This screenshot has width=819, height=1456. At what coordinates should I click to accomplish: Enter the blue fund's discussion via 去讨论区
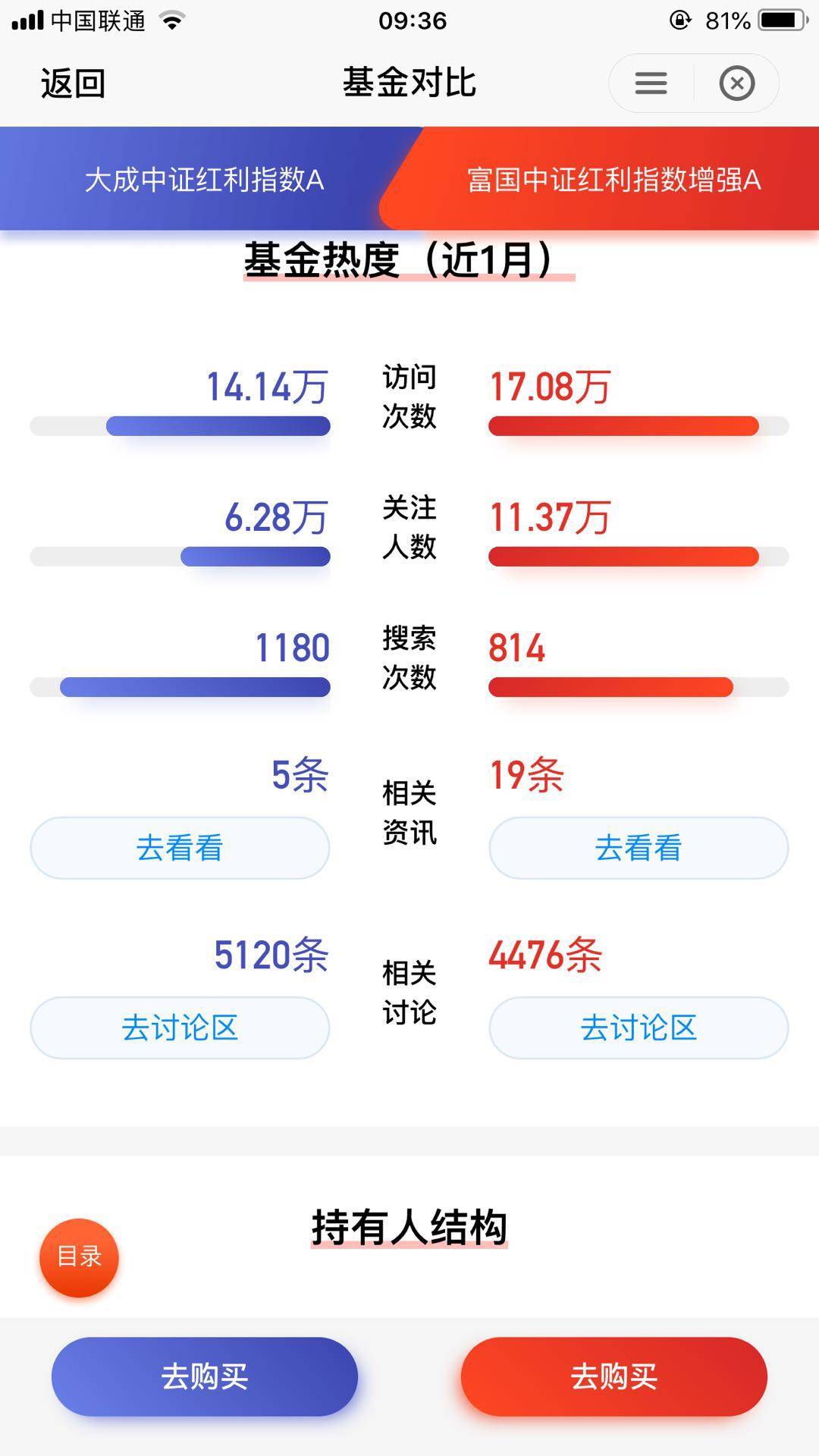[180, 1028]
